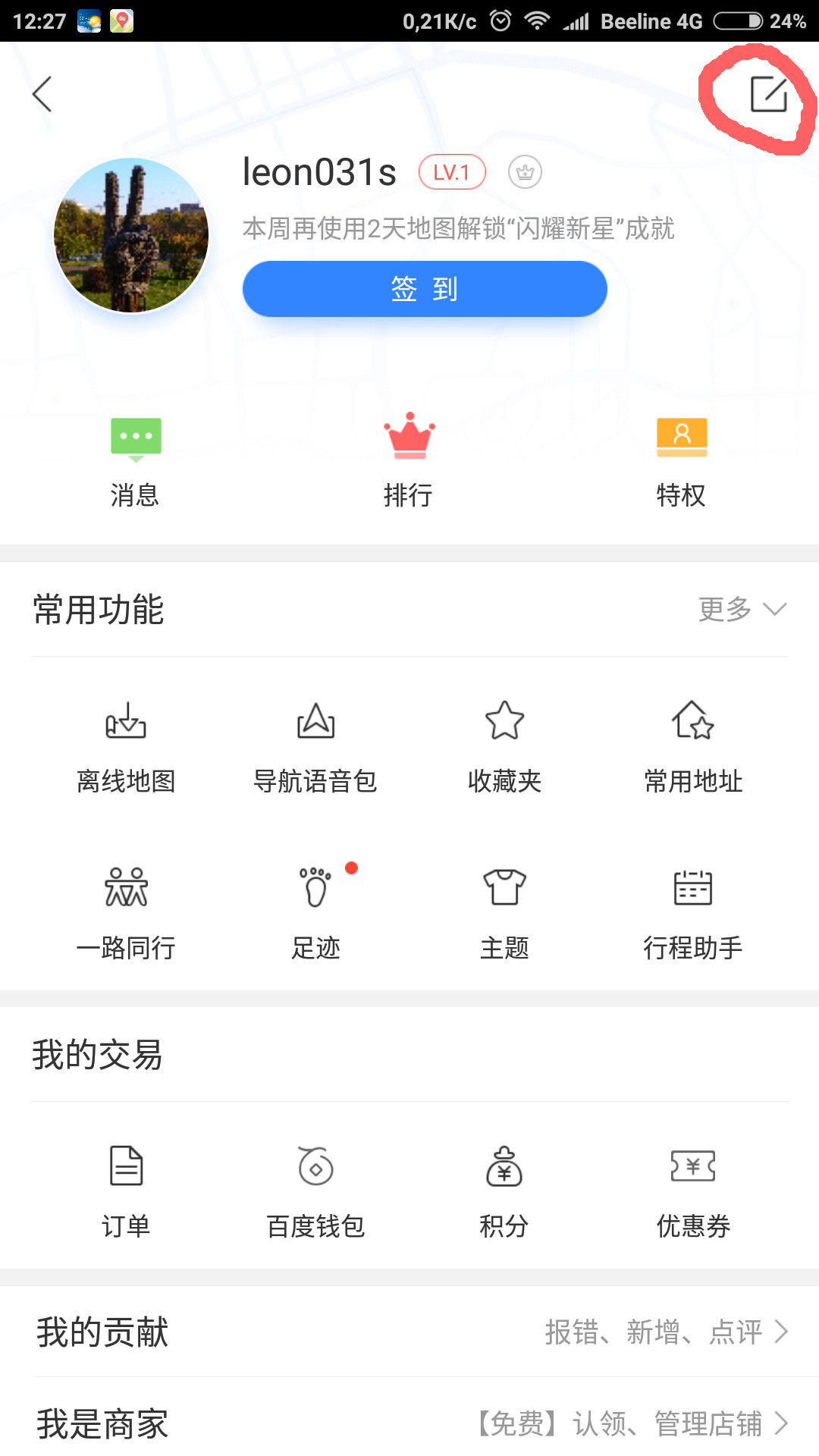This screenshot has height=1456, width=819.
Task: Open 百度钱包 Baidu Wallet
Action: tap(315, 1192)
